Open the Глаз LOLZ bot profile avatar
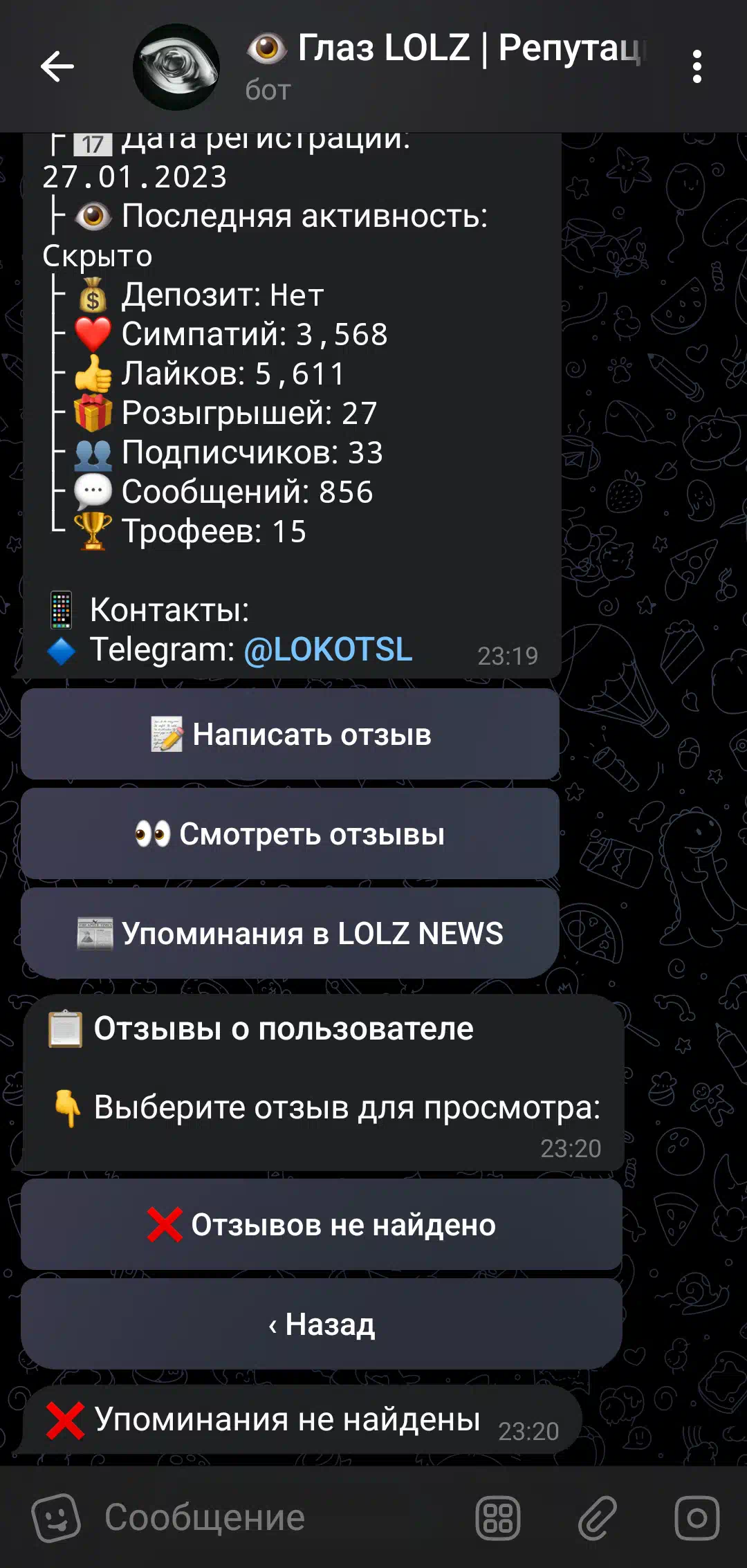Screen dimensions: 747x1568 [x=176, y=67]
